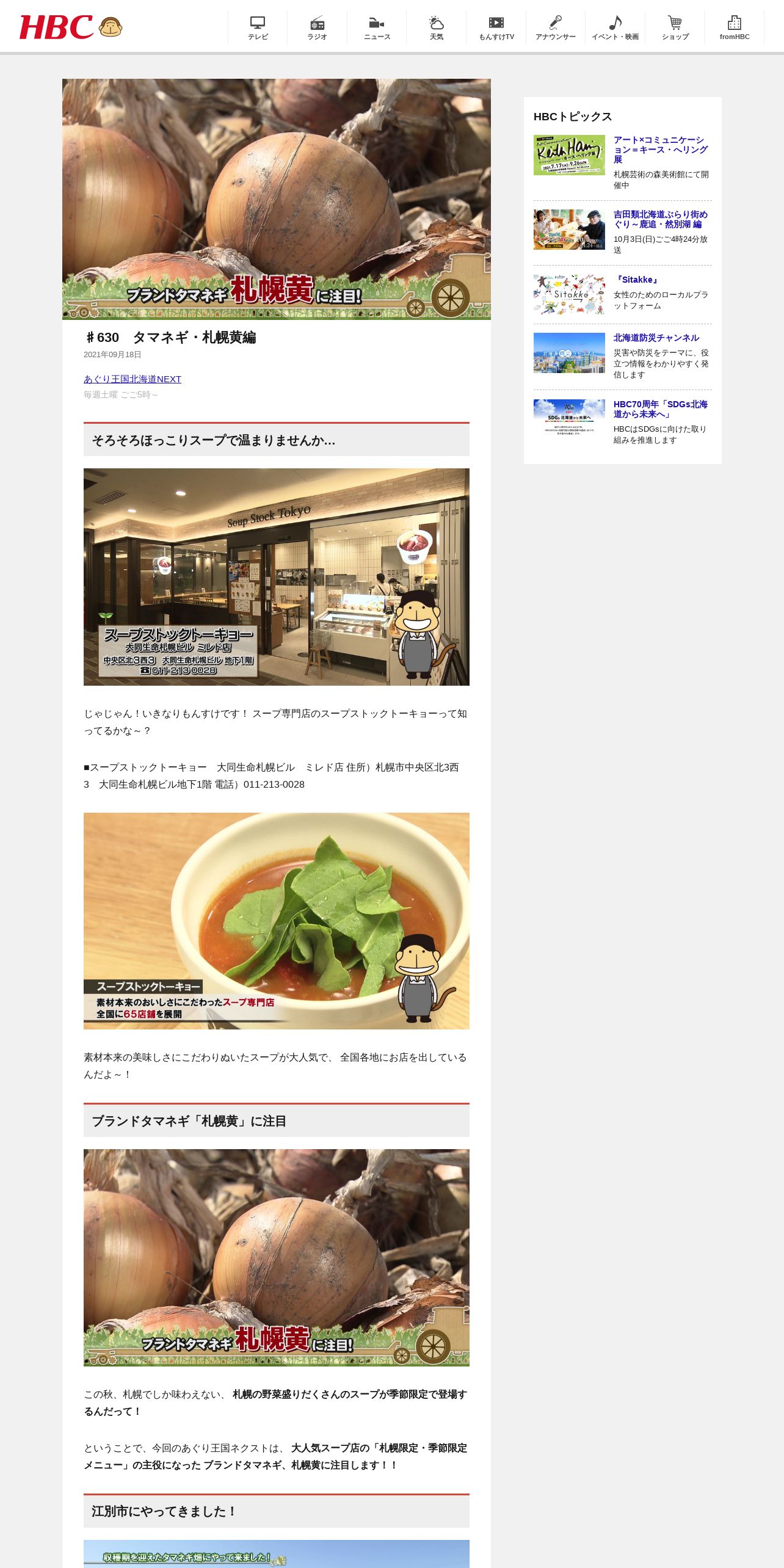Open the 『Sitakke』 topic link
Screen dimensions: 784x1568
pyautogui.click(x=637, y=280)
